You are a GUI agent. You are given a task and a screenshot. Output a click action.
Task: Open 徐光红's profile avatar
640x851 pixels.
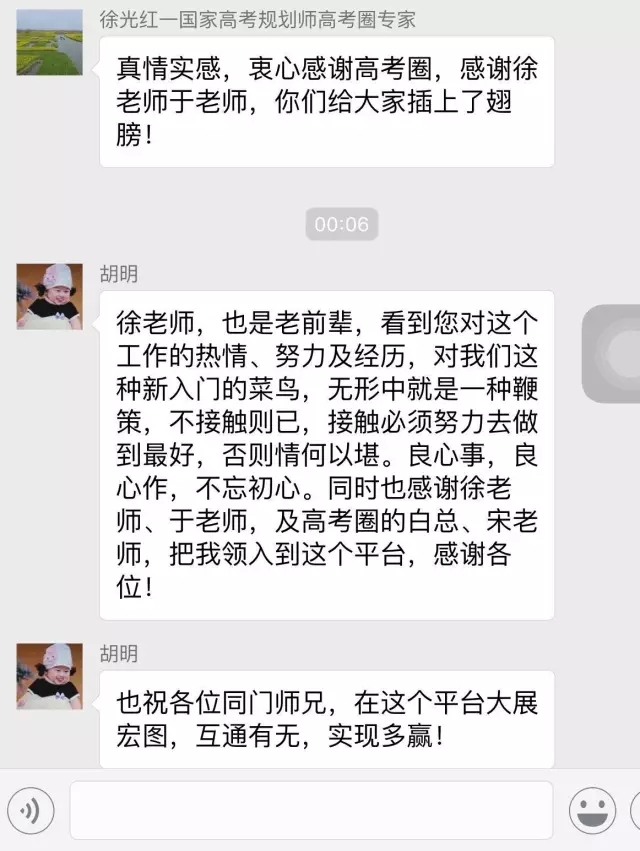point(50,42)
